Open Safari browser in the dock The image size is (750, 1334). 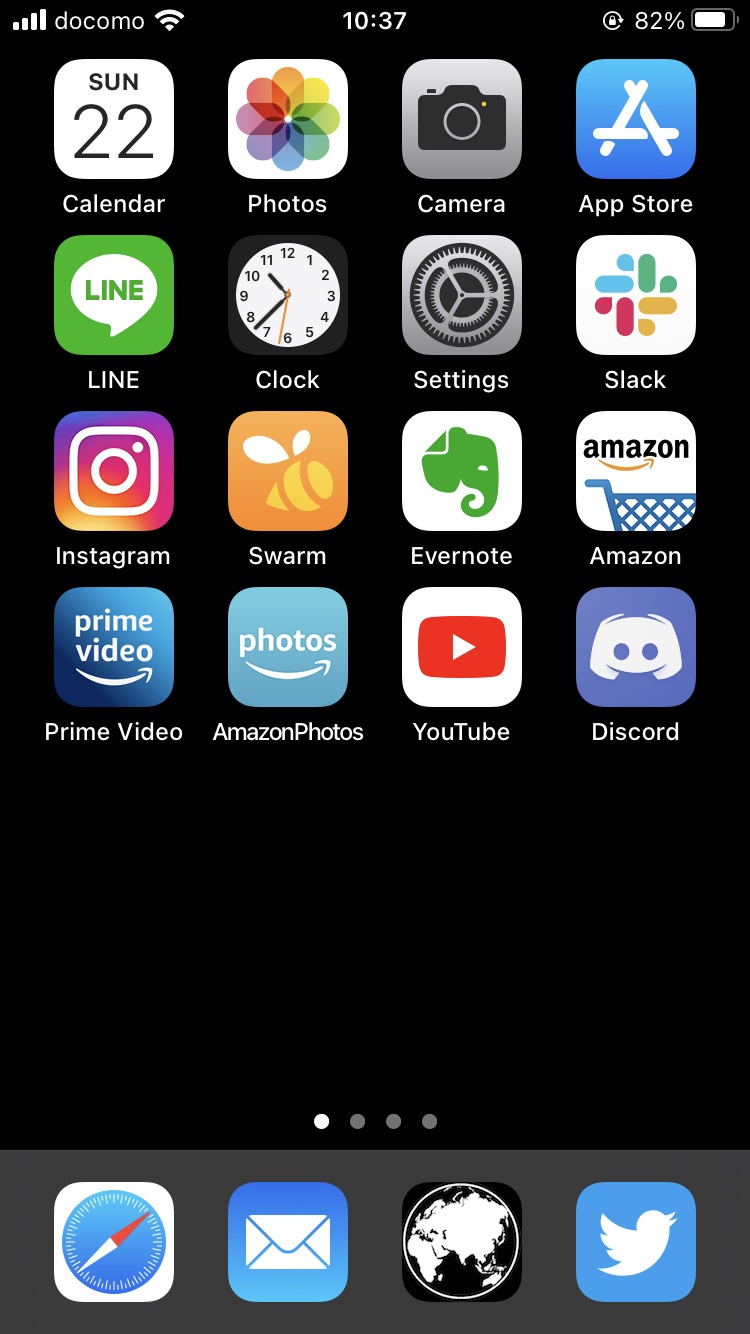pyautogui.click(x=114, y=1242)
